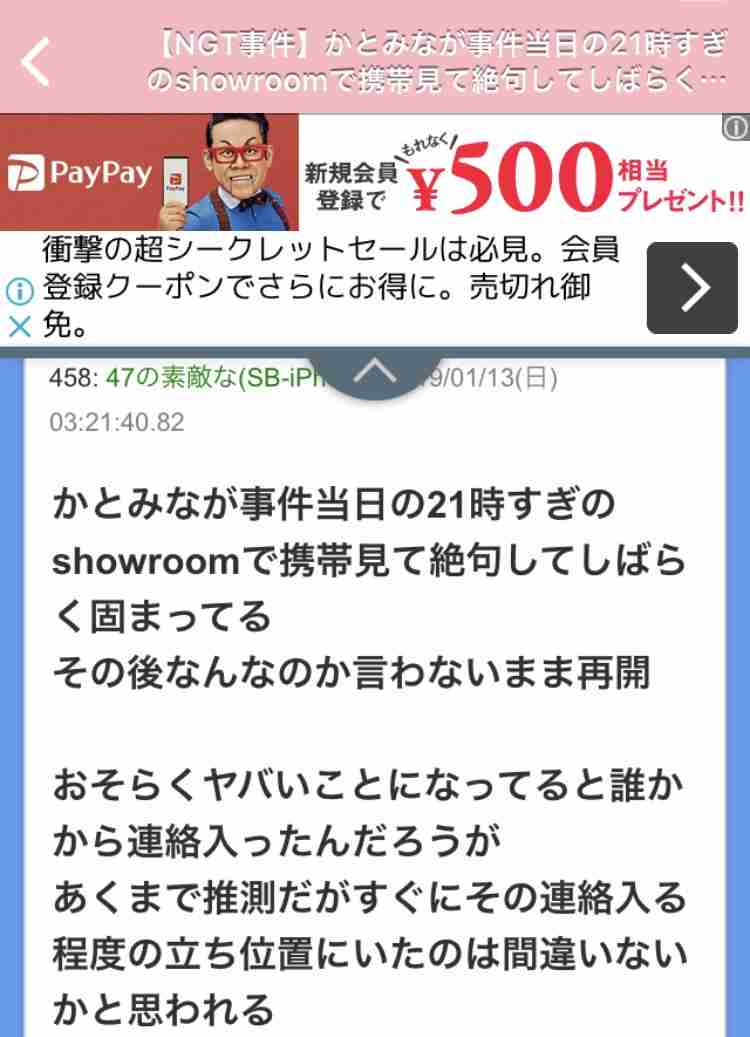The image size is (750, 1037).
Task: Open the ad info icon on PayPay banner
Action: (735, 126)
